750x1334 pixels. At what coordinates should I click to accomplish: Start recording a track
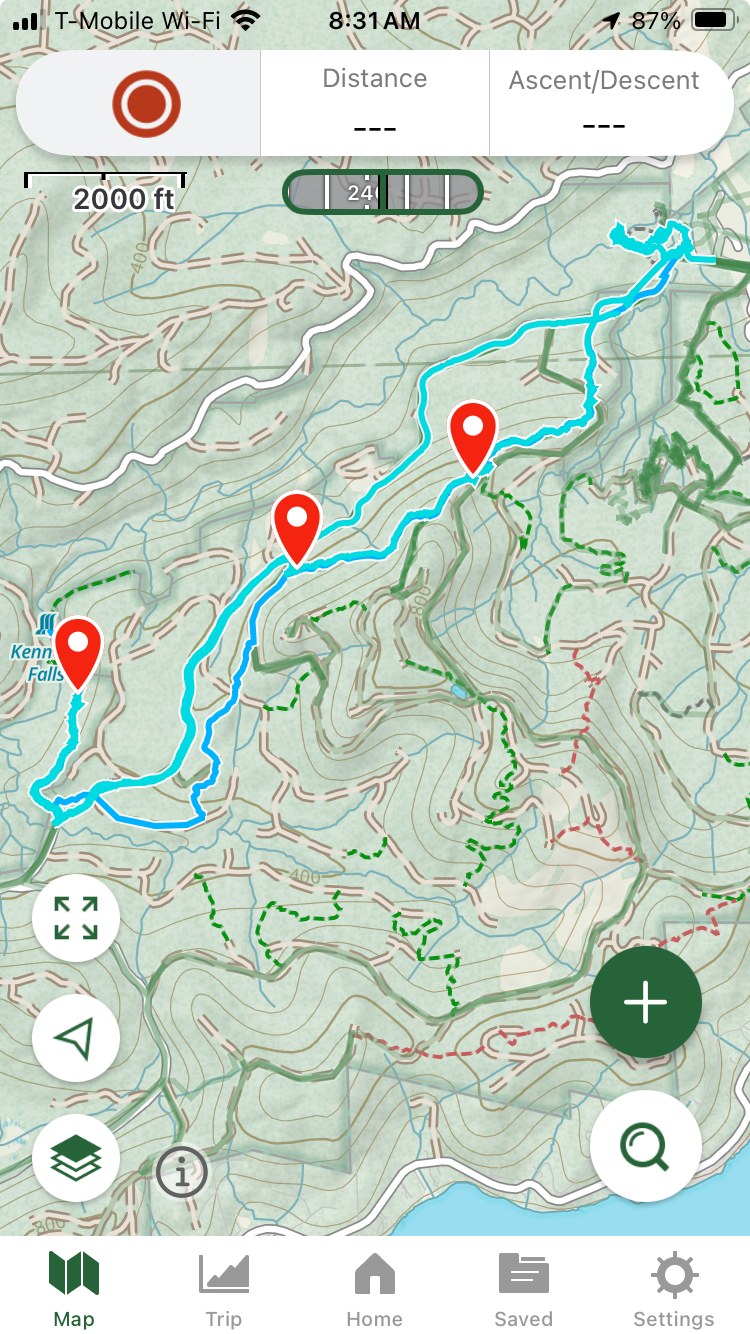[146, 103]
